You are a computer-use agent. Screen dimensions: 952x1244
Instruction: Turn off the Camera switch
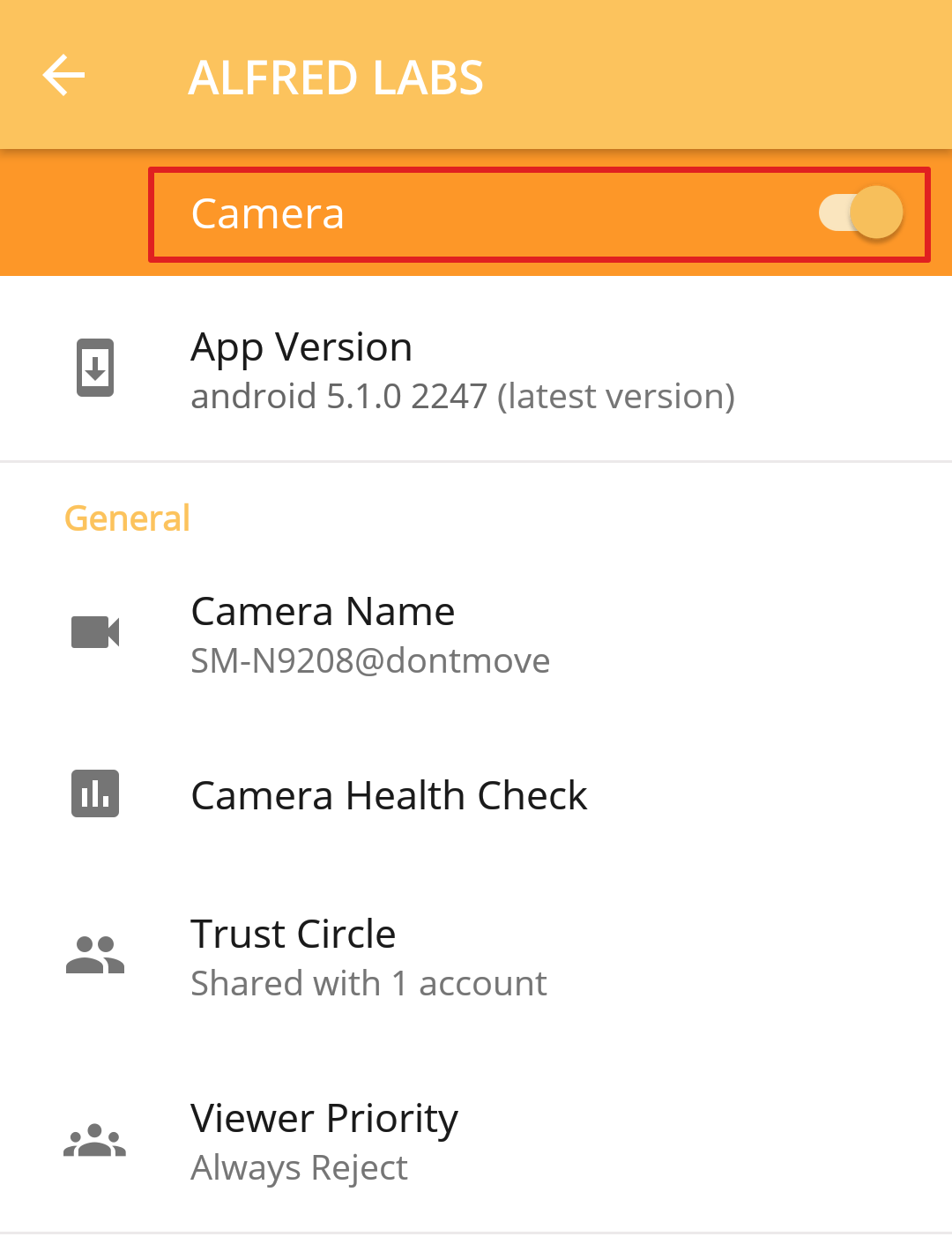point(861,213)
